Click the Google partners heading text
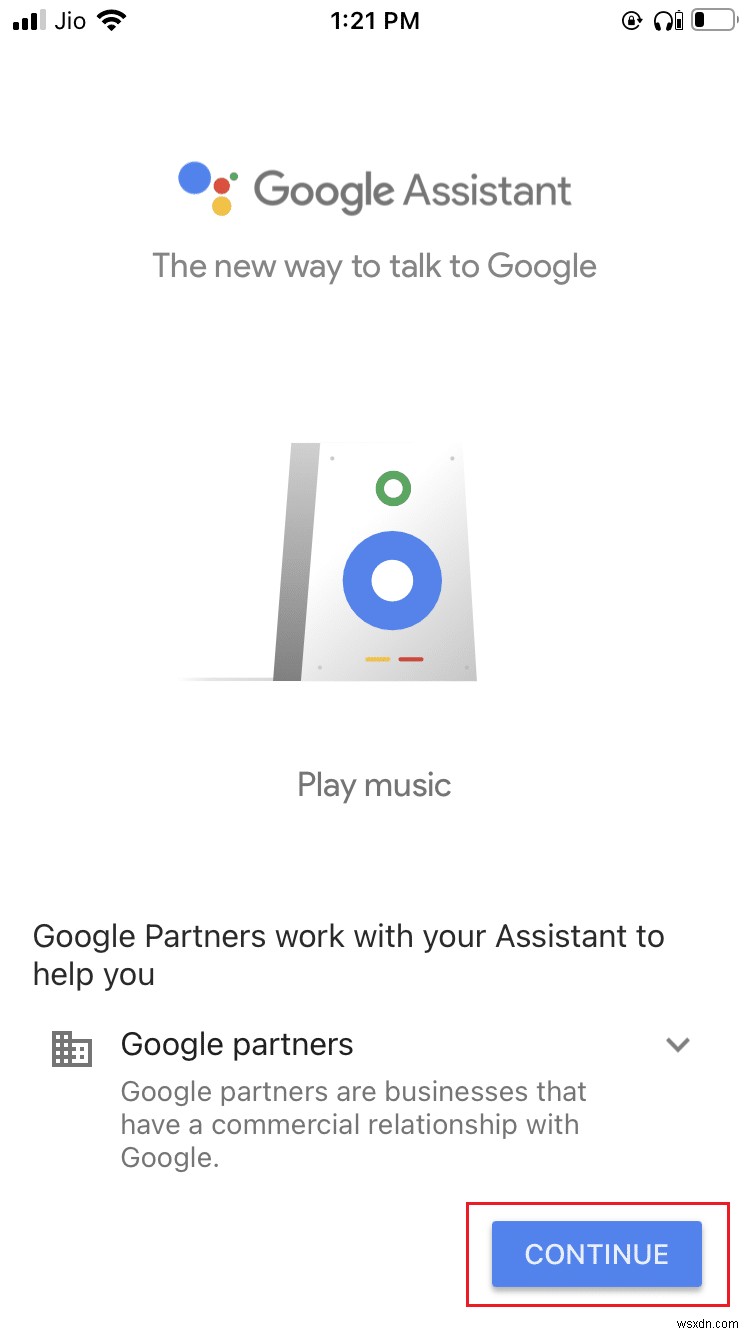 pos(236,1044)
